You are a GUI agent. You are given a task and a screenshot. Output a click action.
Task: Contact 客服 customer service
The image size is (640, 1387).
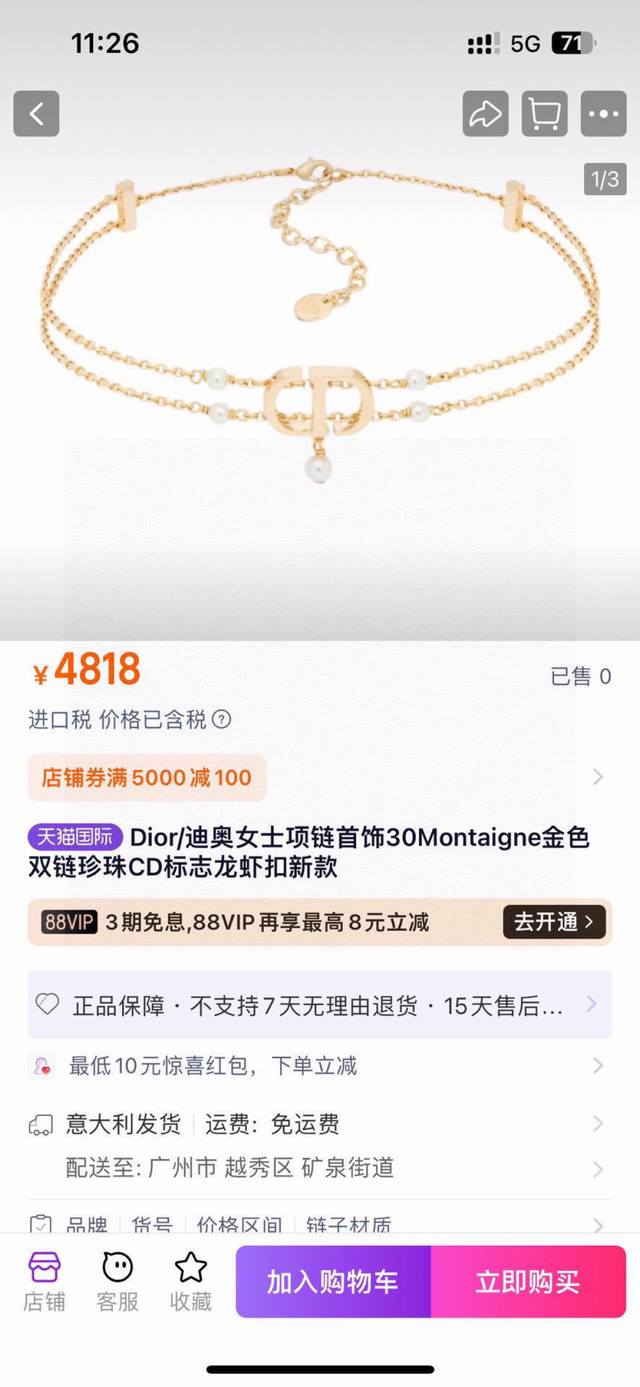[117, 1281]
